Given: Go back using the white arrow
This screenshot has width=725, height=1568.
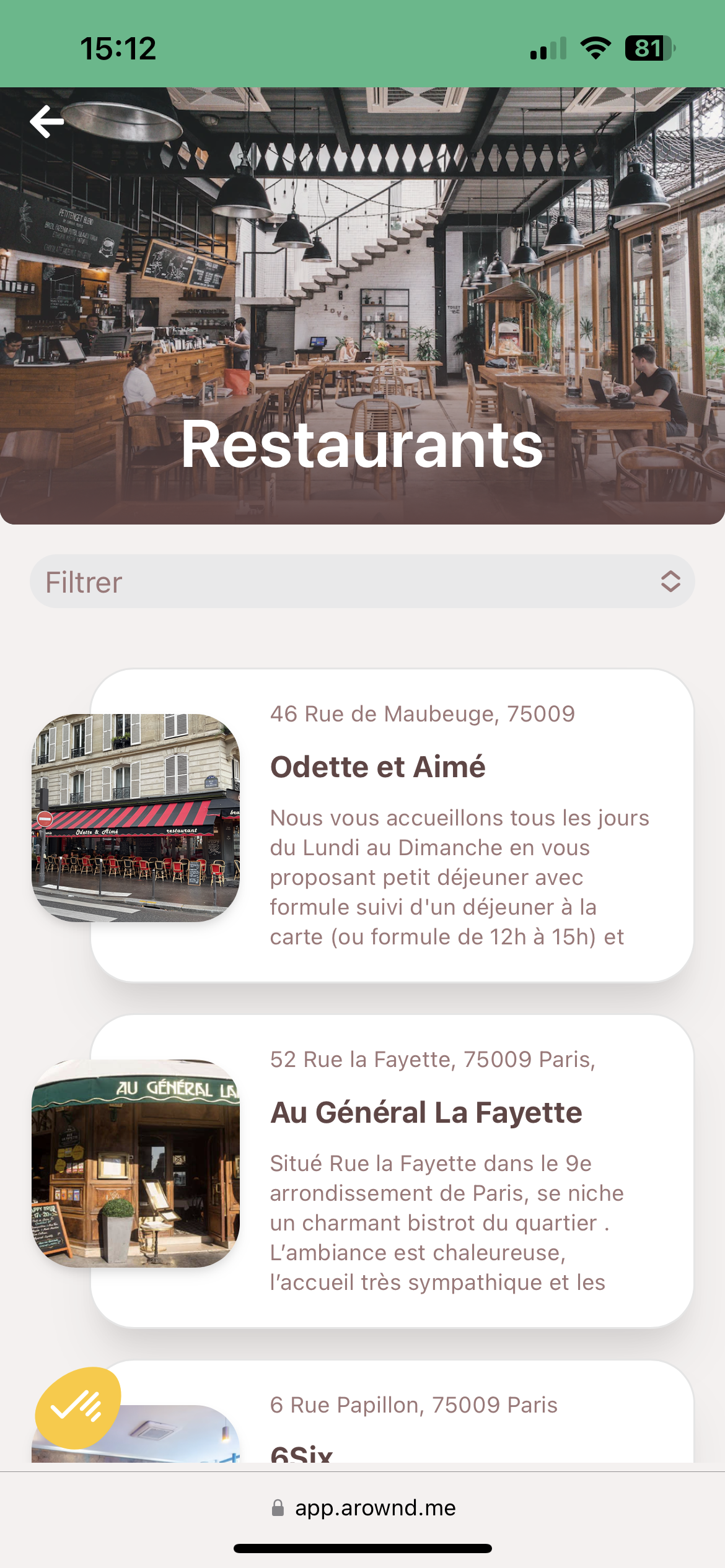Looking at the screenshot, I should pos(47,121).
